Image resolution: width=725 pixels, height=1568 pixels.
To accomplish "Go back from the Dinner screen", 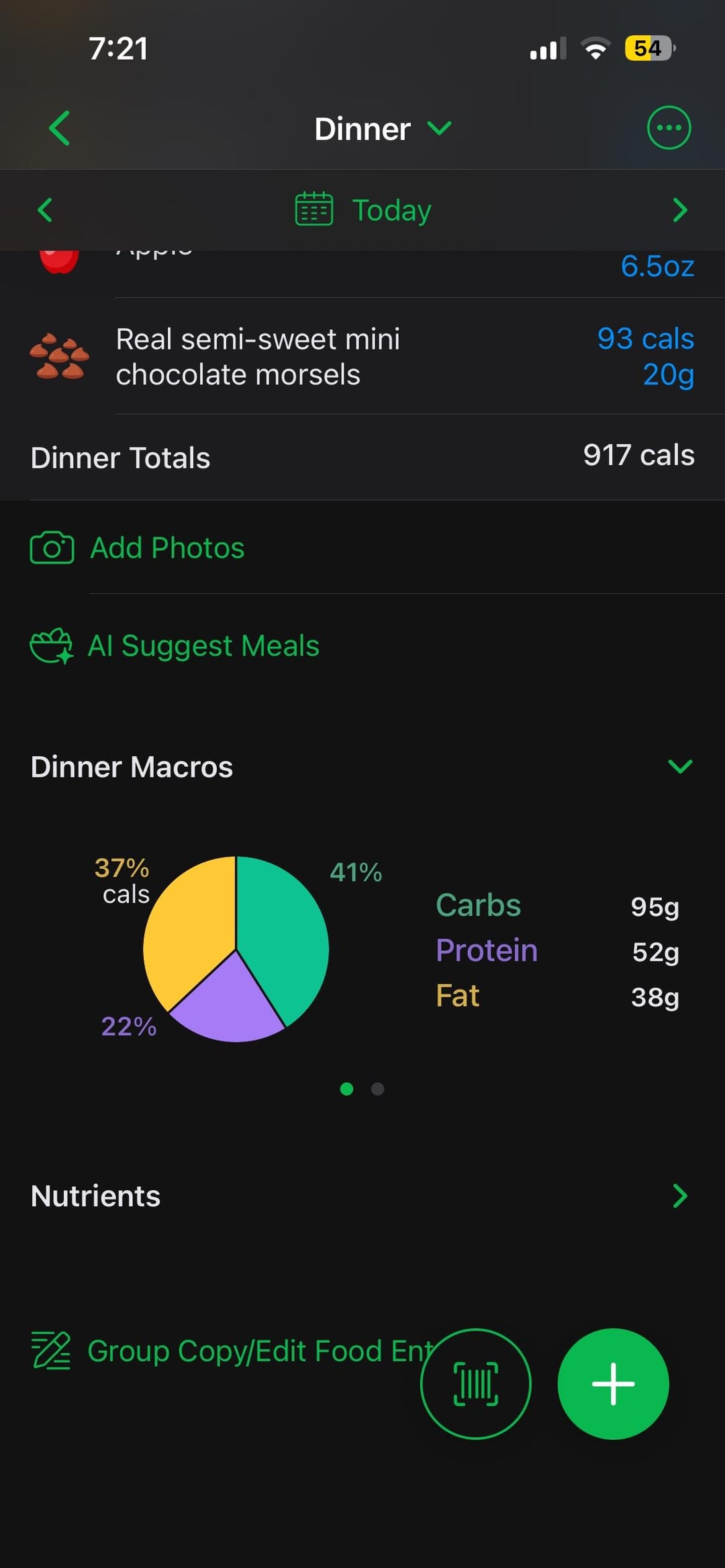I will (59, 128).
